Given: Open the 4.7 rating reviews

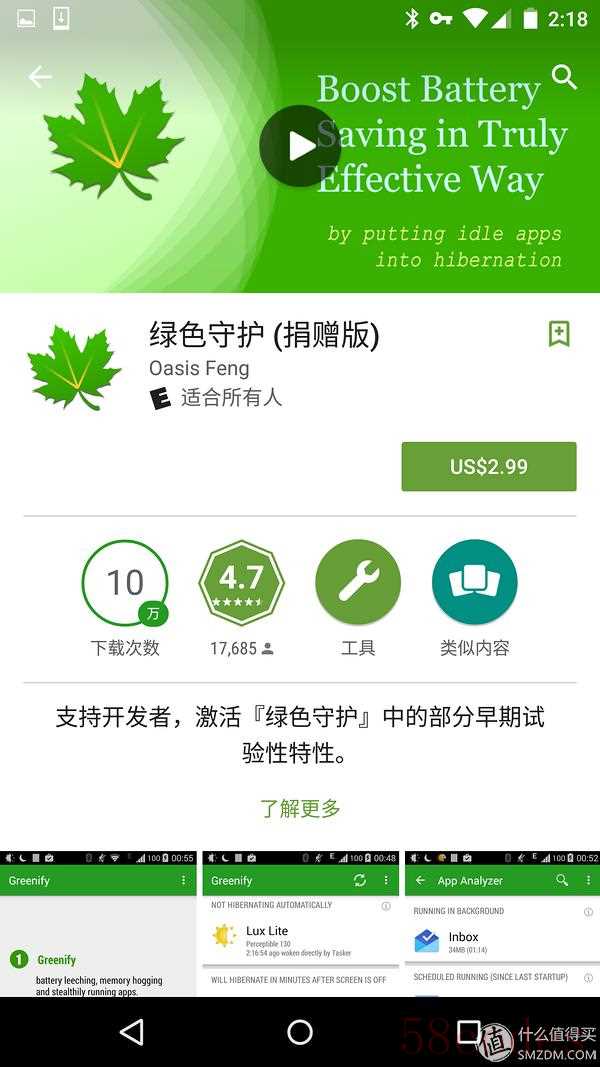Looking at the screenshot, I should coord(241,583).
